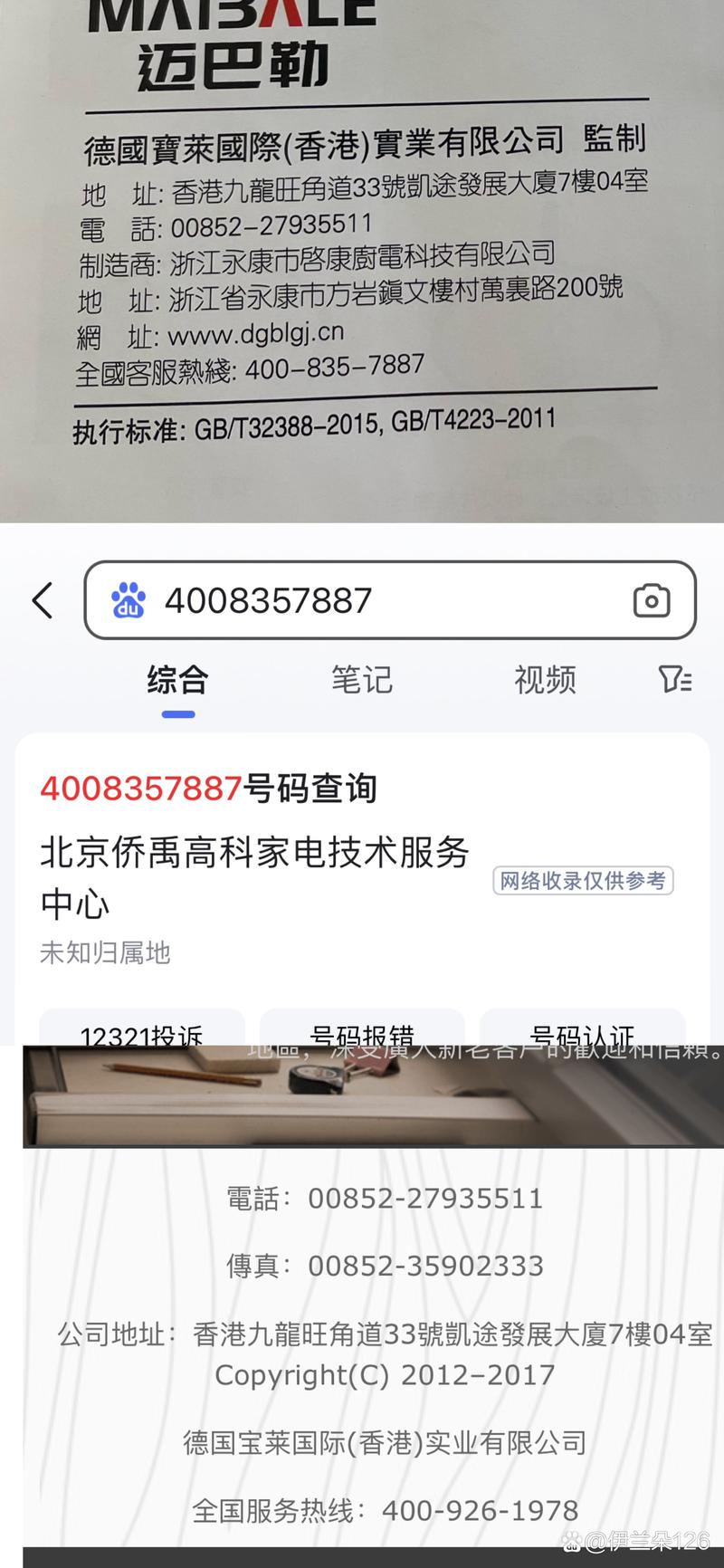
Task: Switch to the 视频 tab
Action: click(543, 681)
